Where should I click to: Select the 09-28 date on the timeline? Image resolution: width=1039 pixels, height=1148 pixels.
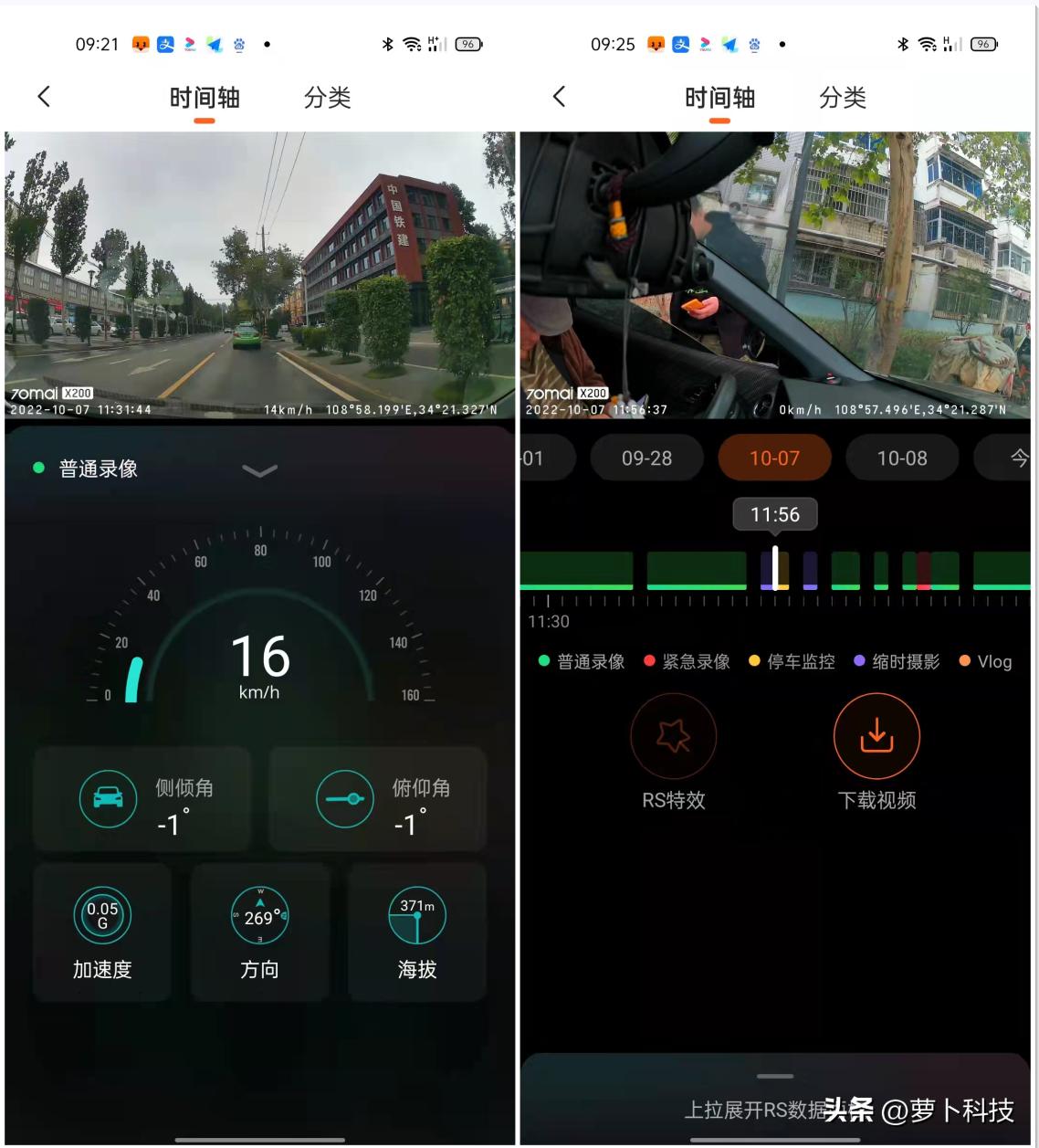tap(647, 458)
